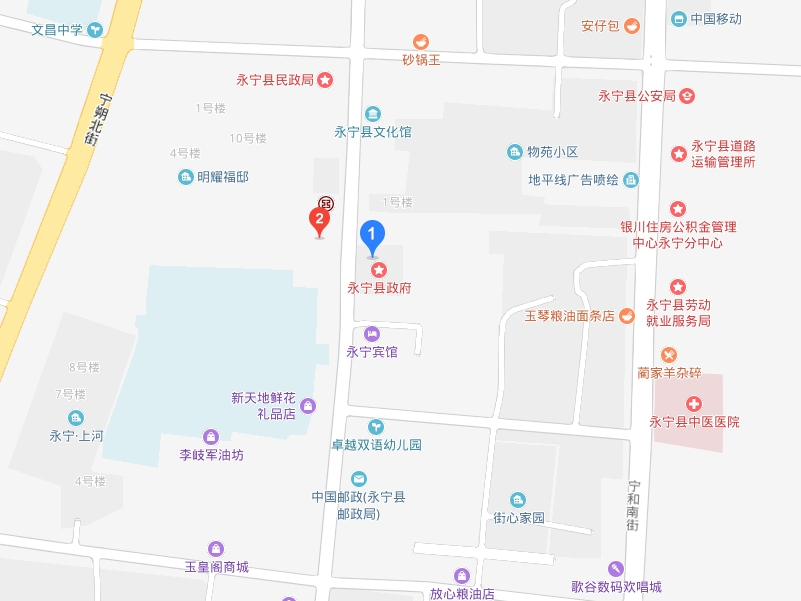This screenshot has width=801, height=601.
Task: Open the 永宁县中医医院 hospital marker
Action: coord(693,403)
